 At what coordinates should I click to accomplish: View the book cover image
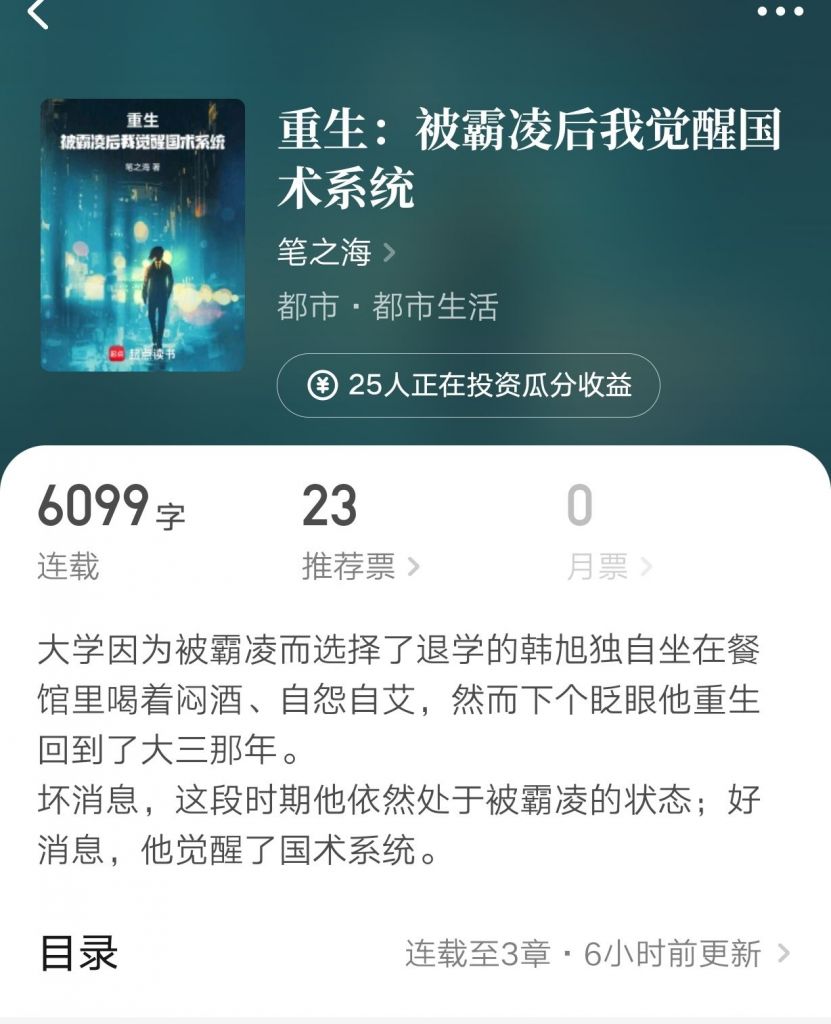143,235
